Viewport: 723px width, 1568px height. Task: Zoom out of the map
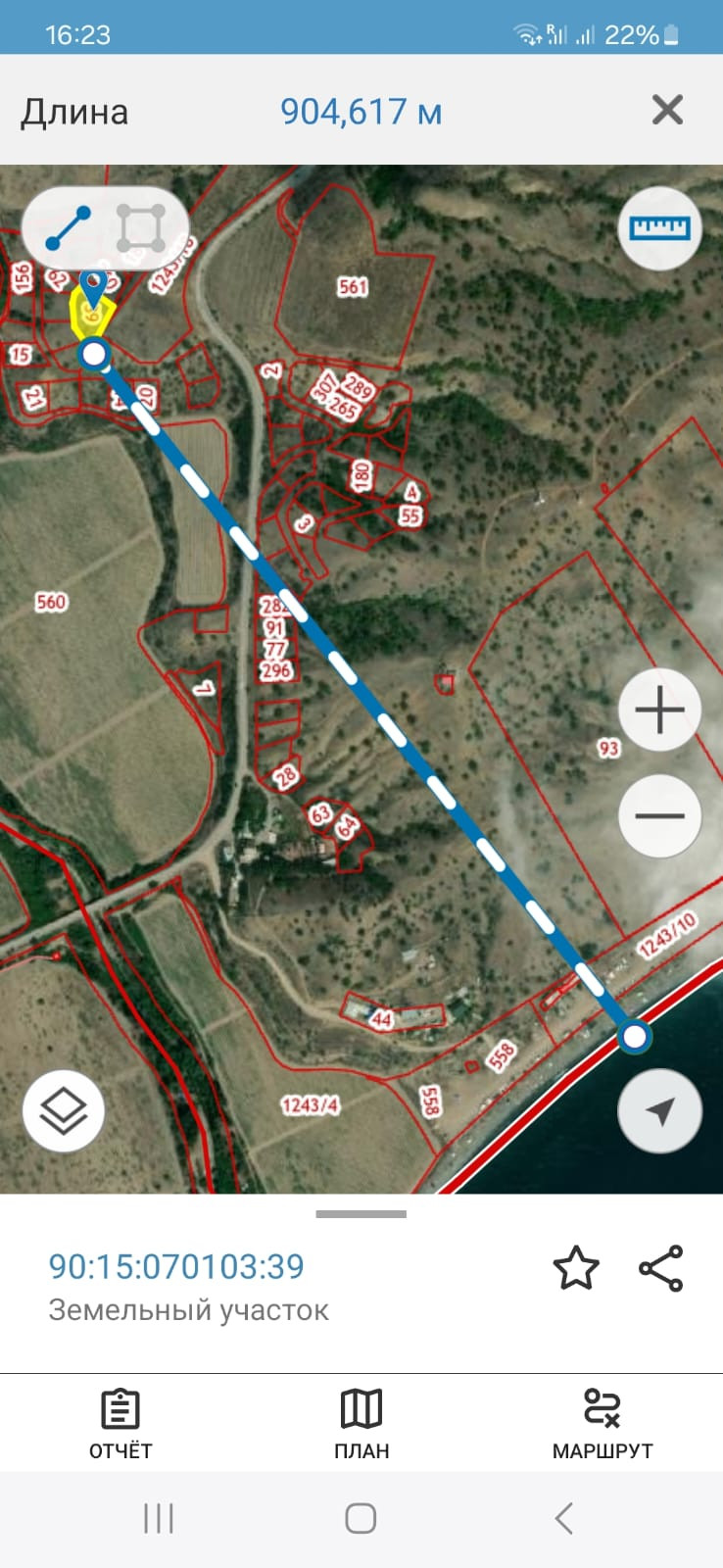click(659, 815)
